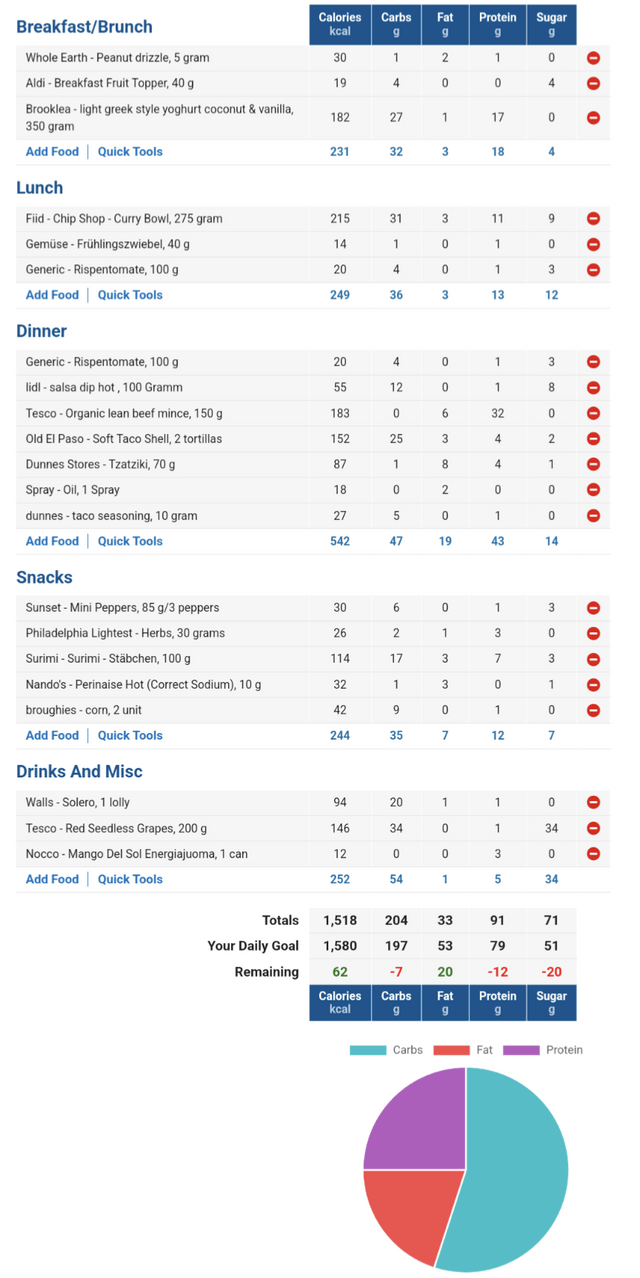Add food to Drinks And Misc
The height and width of the screenshot is (1278, 640).
52,879
